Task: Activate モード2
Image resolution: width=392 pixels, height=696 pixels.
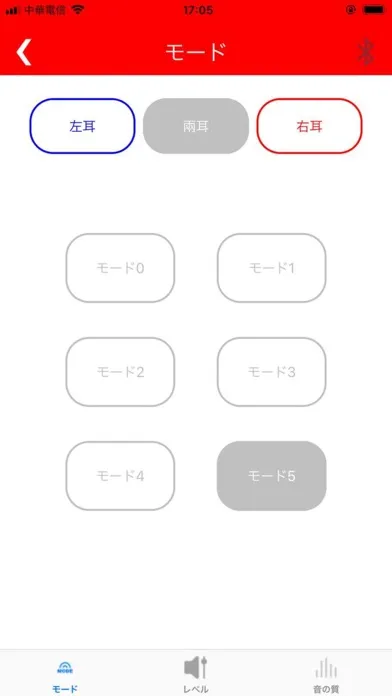Action: point(120,372)
